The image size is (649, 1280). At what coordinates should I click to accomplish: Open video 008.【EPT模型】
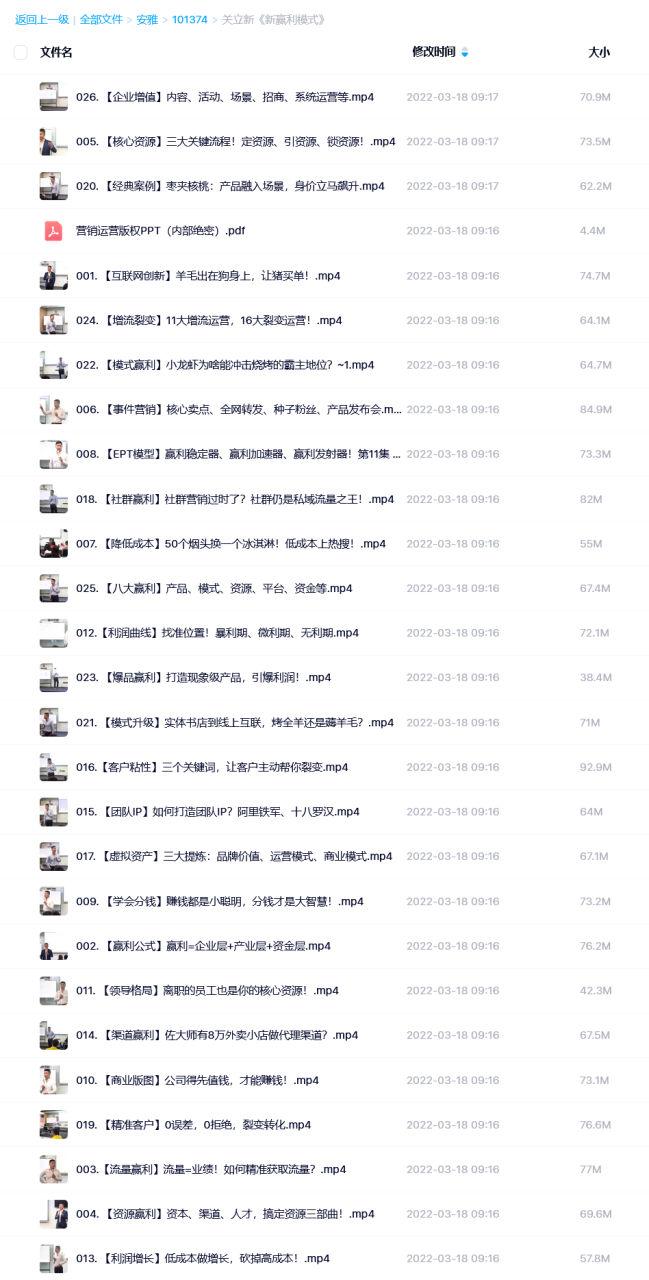(238, 454)
